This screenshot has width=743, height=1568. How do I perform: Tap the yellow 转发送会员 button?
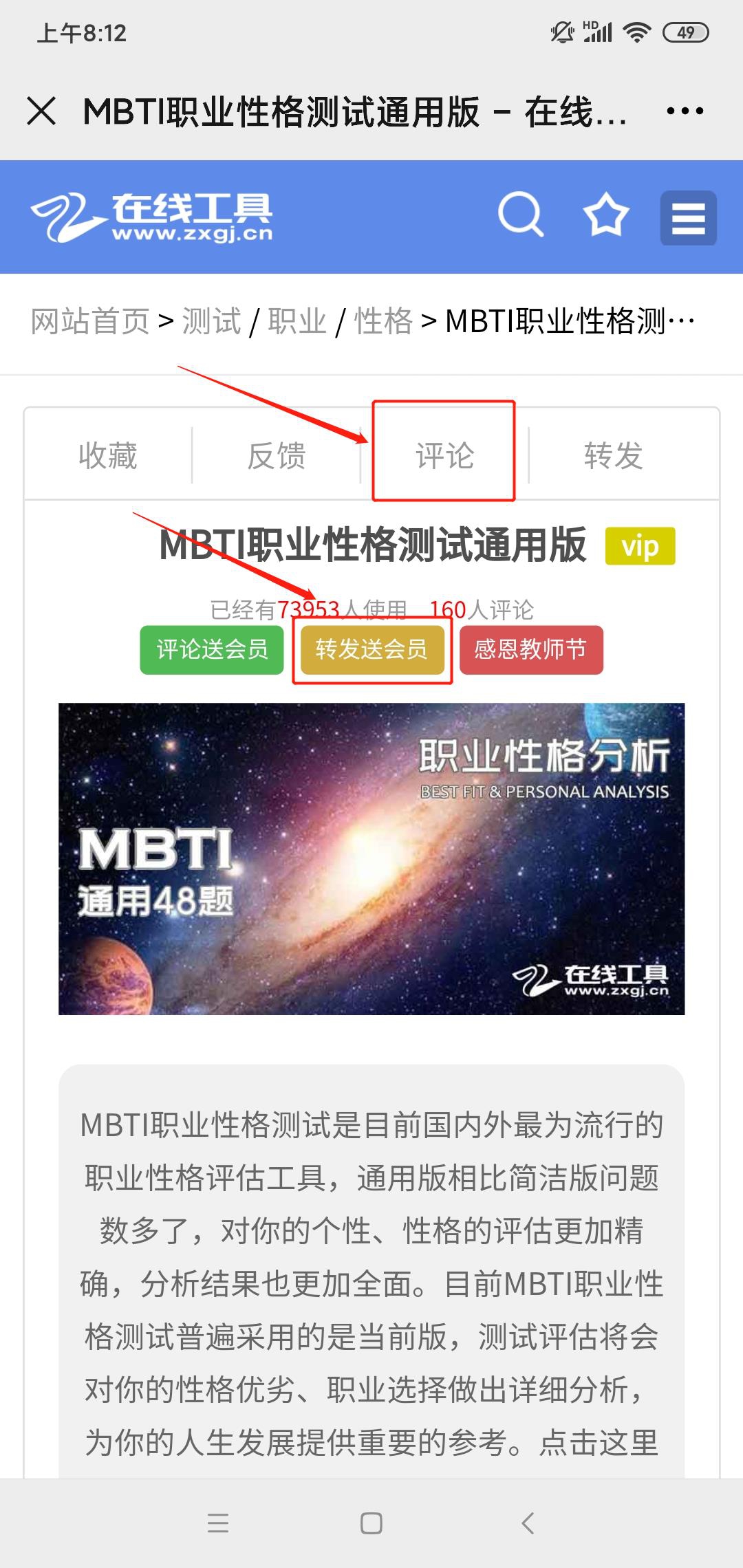[x=372, y=649]
